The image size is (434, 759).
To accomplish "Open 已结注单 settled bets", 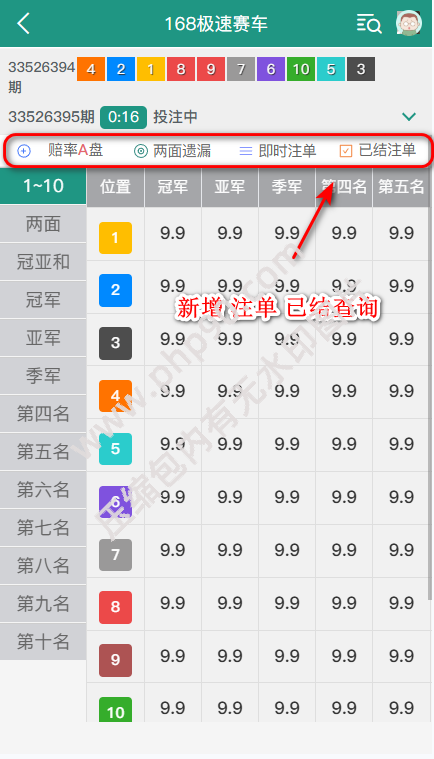I will (x=378, y=151).
